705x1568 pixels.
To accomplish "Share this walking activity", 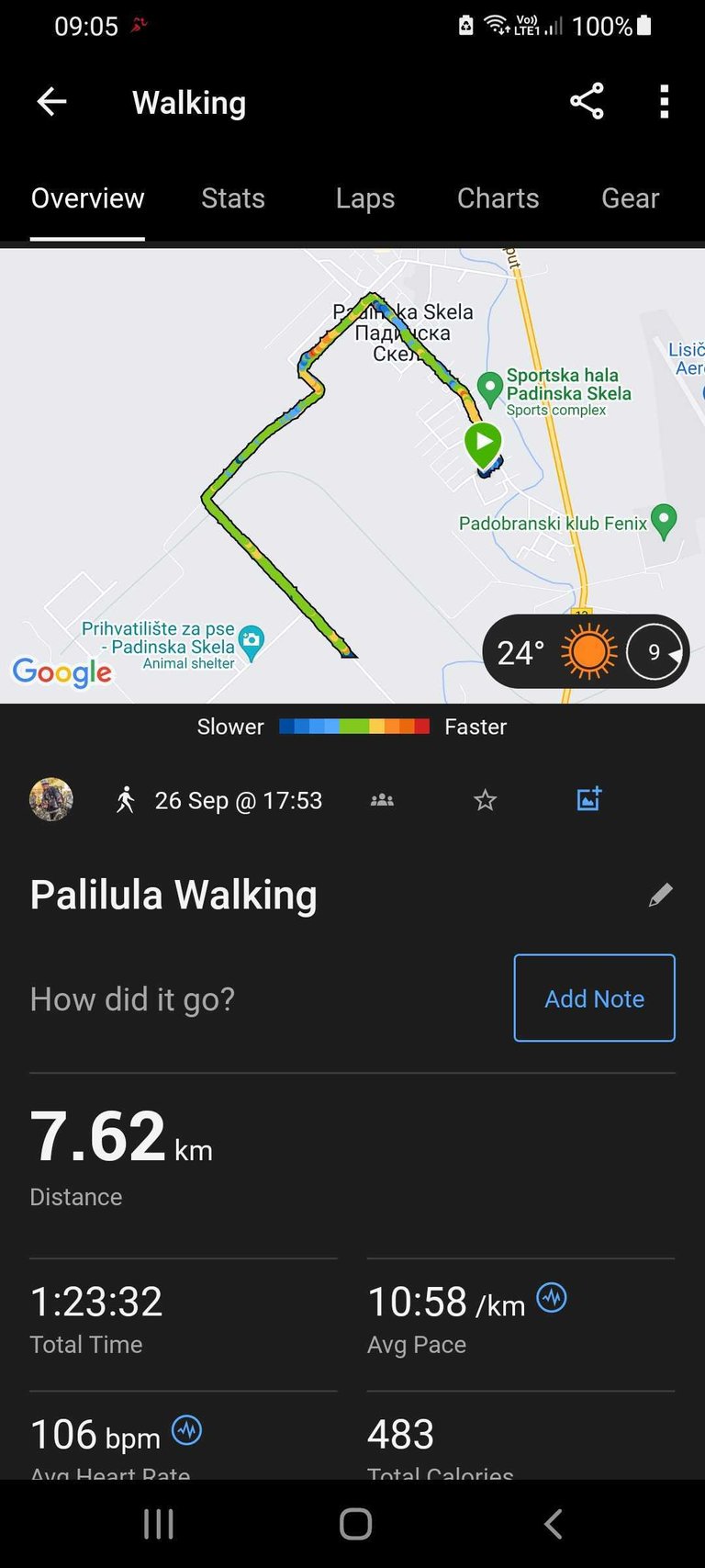I will (x=587, y=101).
